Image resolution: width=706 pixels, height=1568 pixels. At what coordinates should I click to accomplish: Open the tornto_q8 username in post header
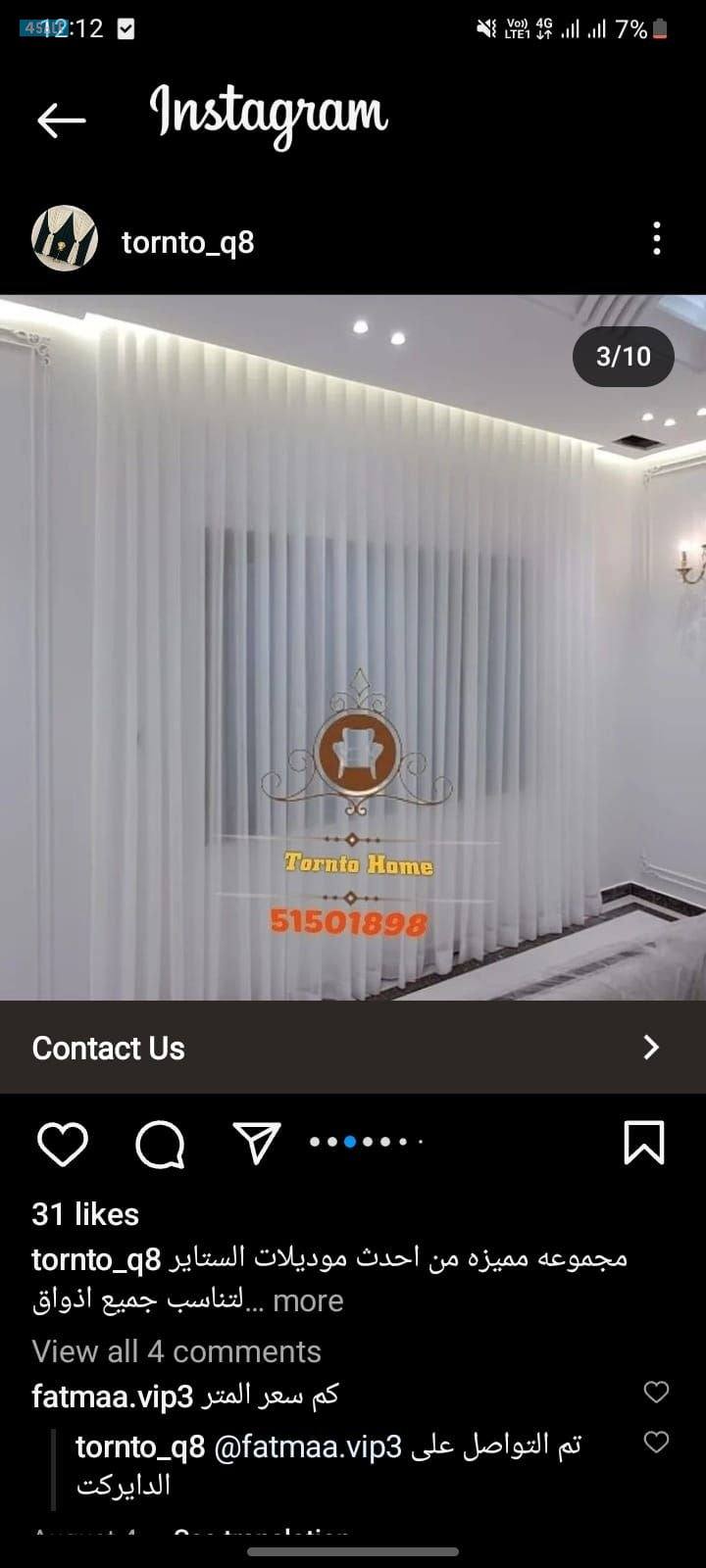coord(187,241)
